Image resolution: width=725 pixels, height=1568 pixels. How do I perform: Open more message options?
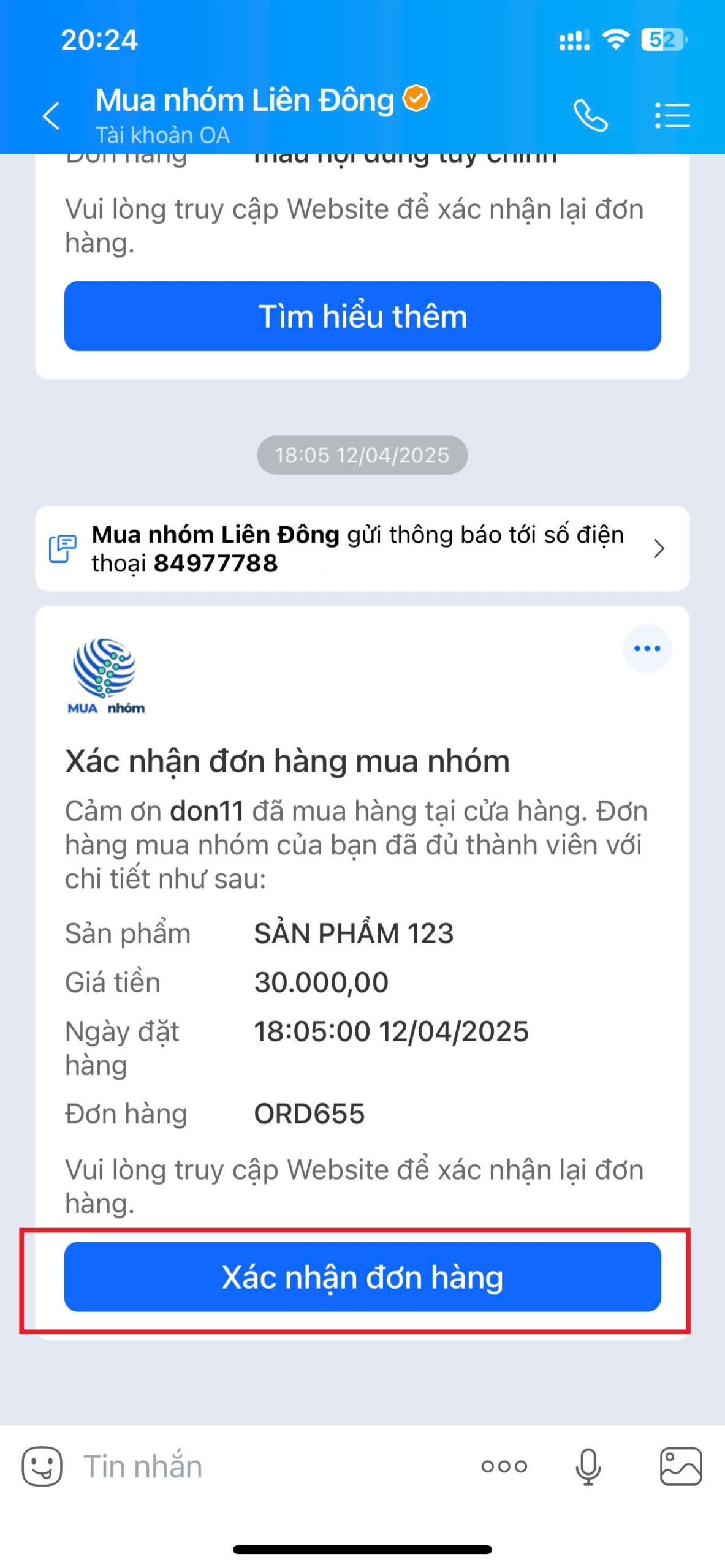click(x=504, y=1466)
